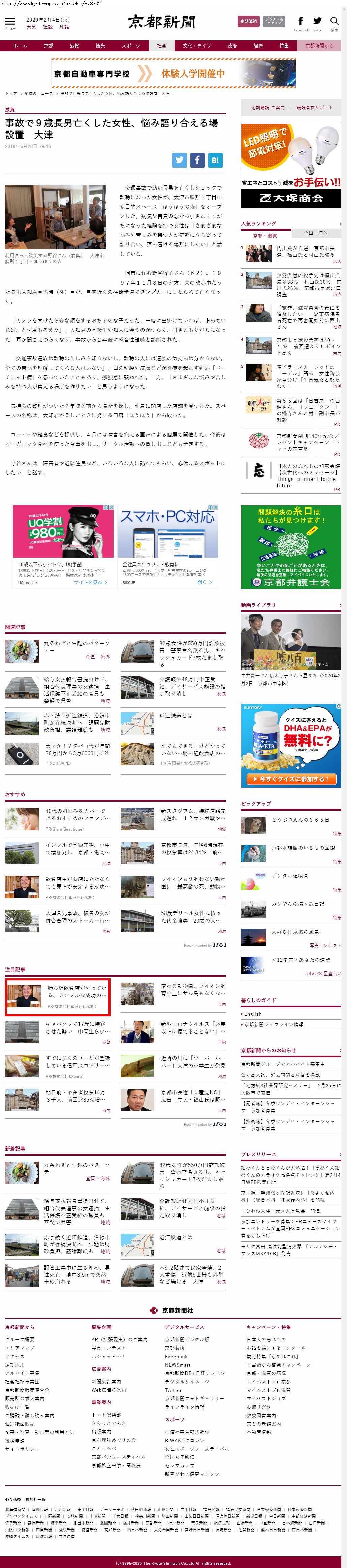This screenshot has height=1568, width=347.
Task: Open the search magnifier icon
Action: click(334, 22)
